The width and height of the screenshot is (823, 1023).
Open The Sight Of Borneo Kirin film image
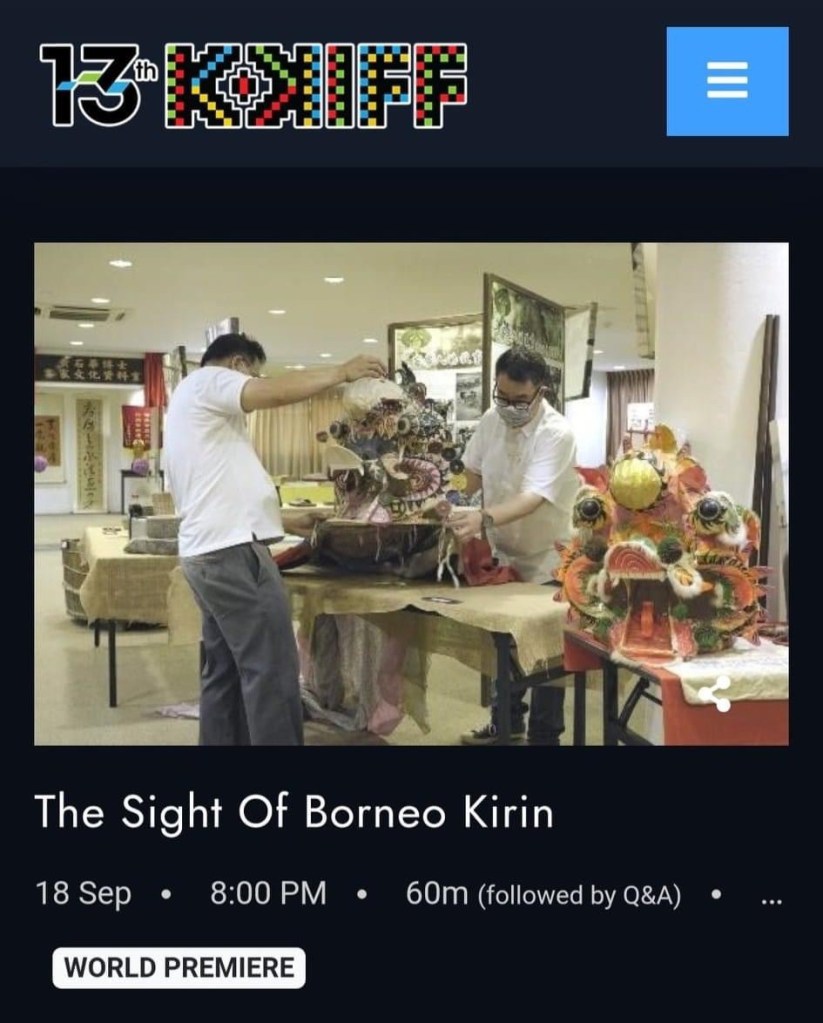tap(410, 493)
